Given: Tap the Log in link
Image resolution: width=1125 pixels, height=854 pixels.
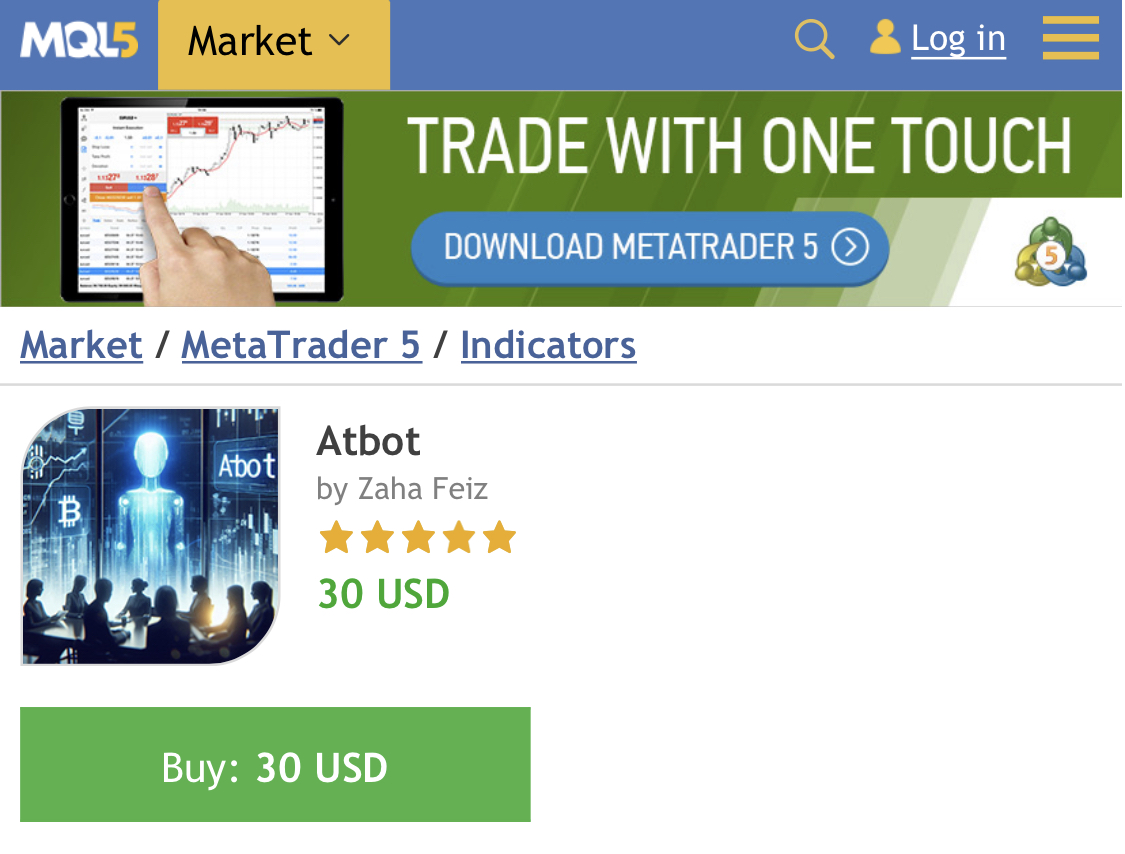Looking at the screenshot, I should (x=957, y=39).
